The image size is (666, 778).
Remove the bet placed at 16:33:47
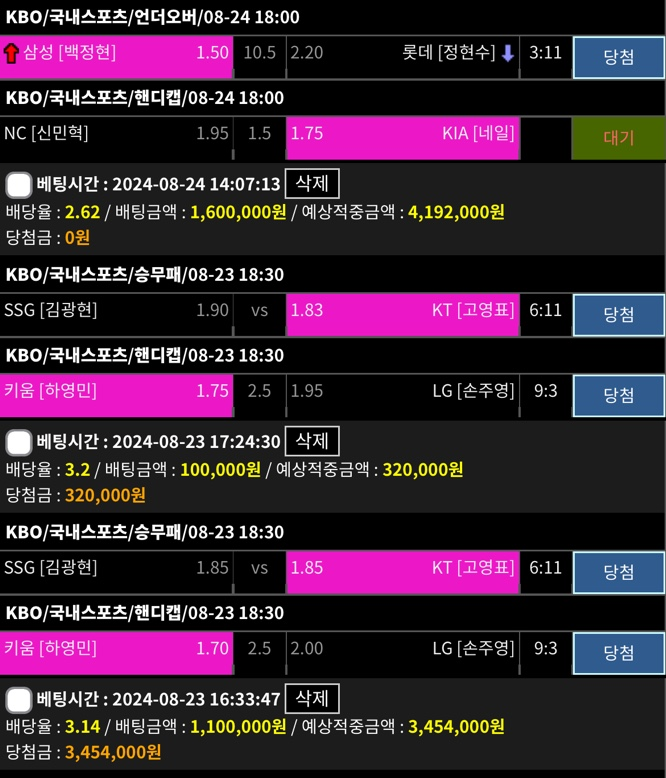(313, 697)
